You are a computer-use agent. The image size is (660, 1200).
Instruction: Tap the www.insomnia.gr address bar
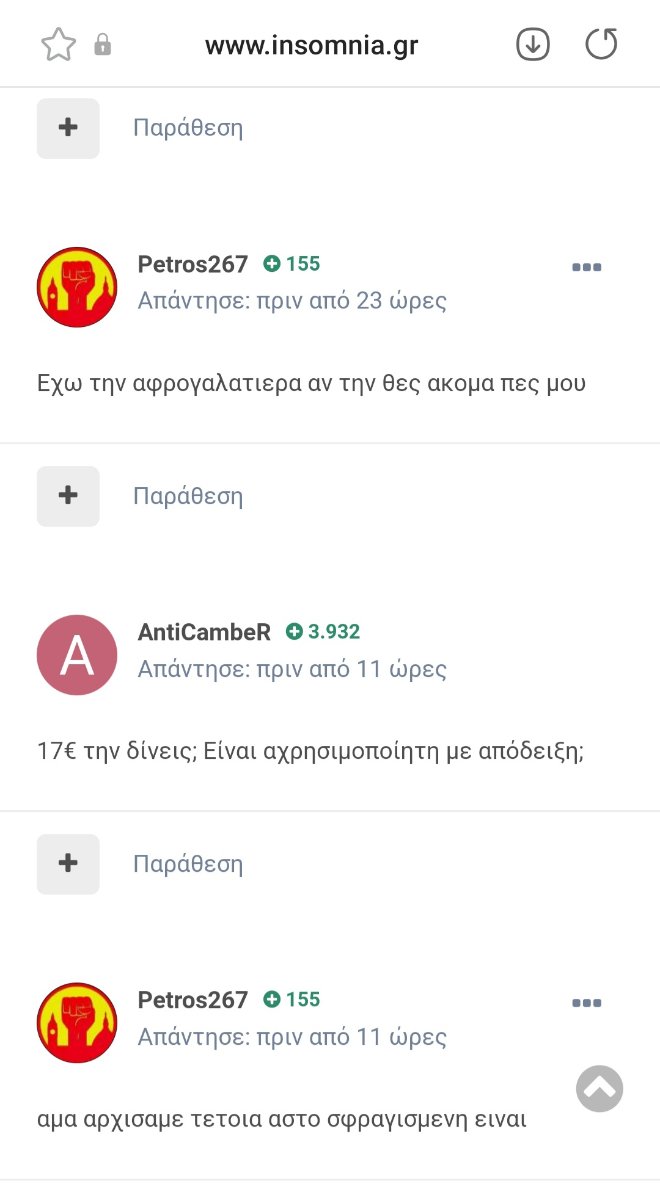[311, 45]
